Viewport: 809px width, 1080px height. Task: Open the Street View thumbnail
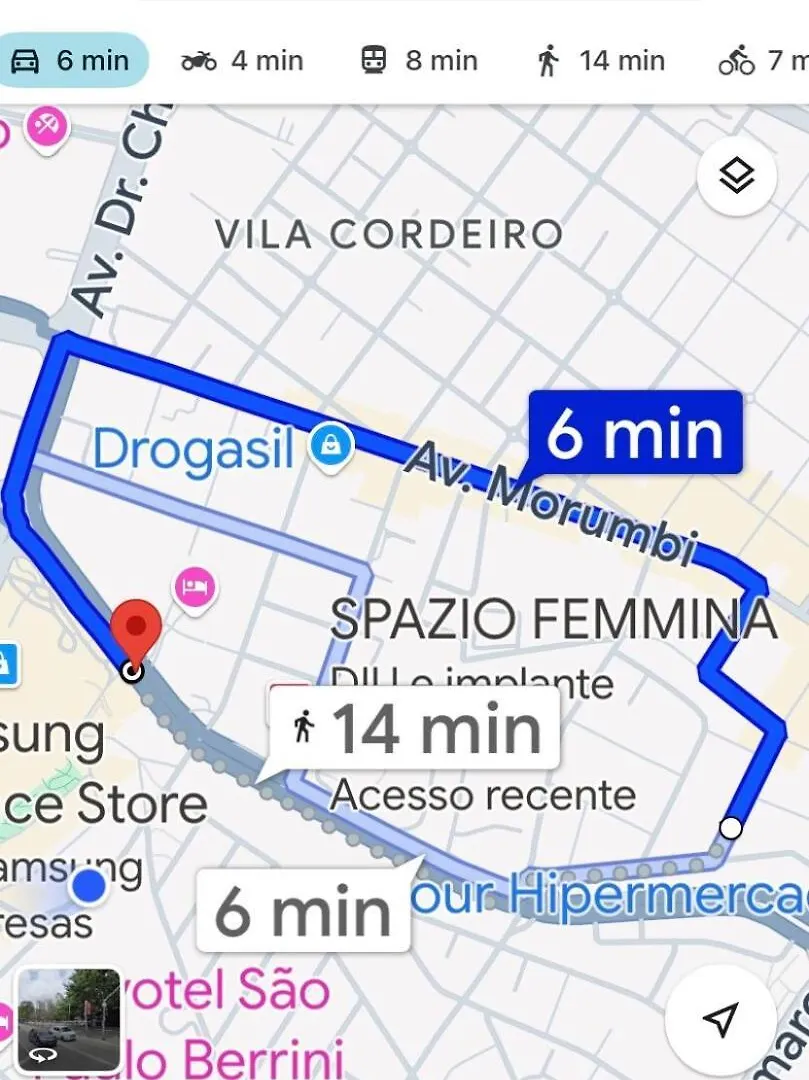69,1019
